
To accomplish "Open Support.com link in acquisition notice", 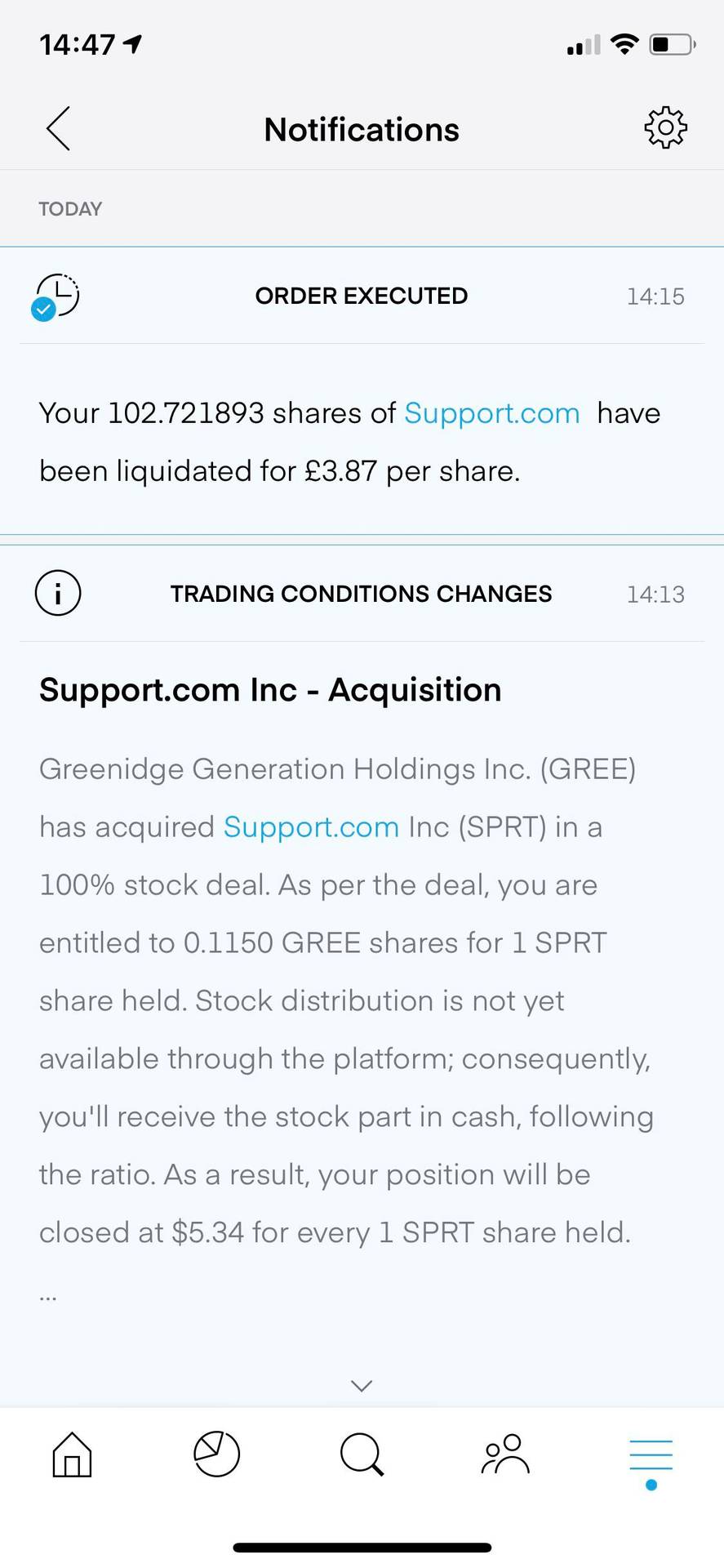I will (311, 827).
